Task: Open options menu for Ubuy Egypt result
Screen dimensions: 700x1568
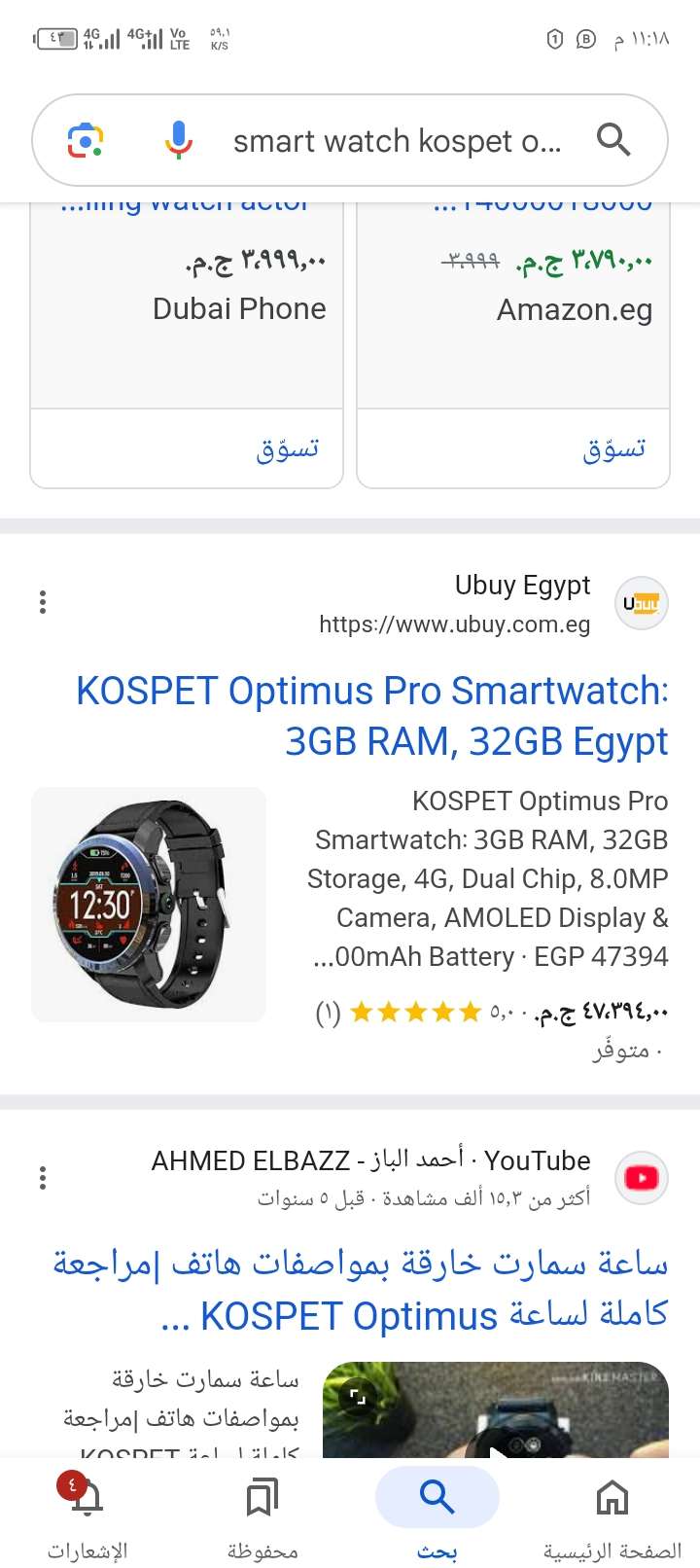Action: coord(43,602)
